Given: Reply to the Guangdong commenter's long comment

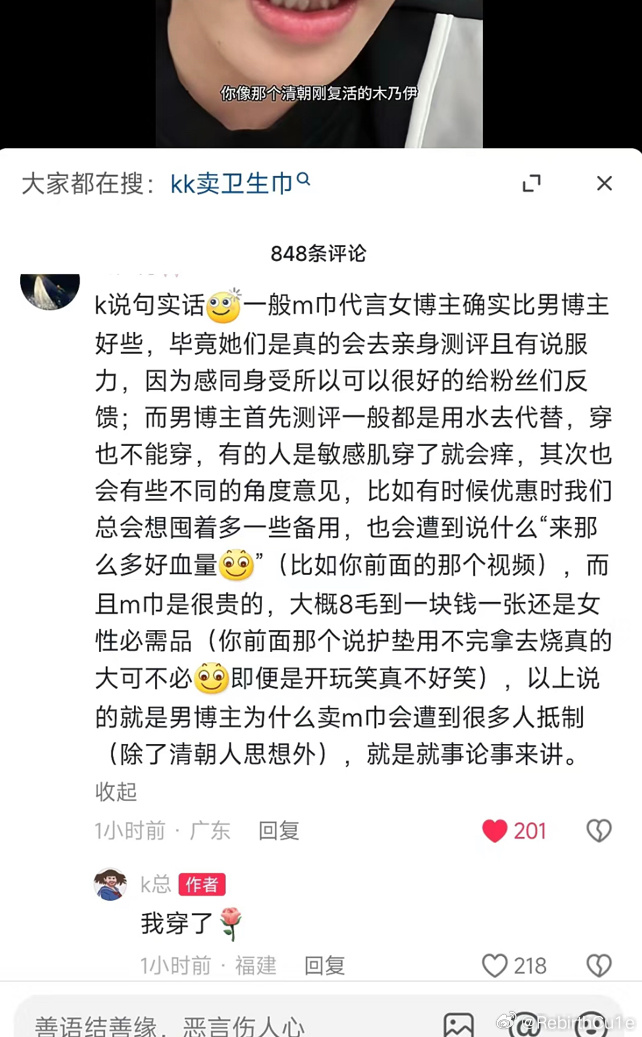Looking at the screenshot, I should pyautogui.click(x=279, y=830).
